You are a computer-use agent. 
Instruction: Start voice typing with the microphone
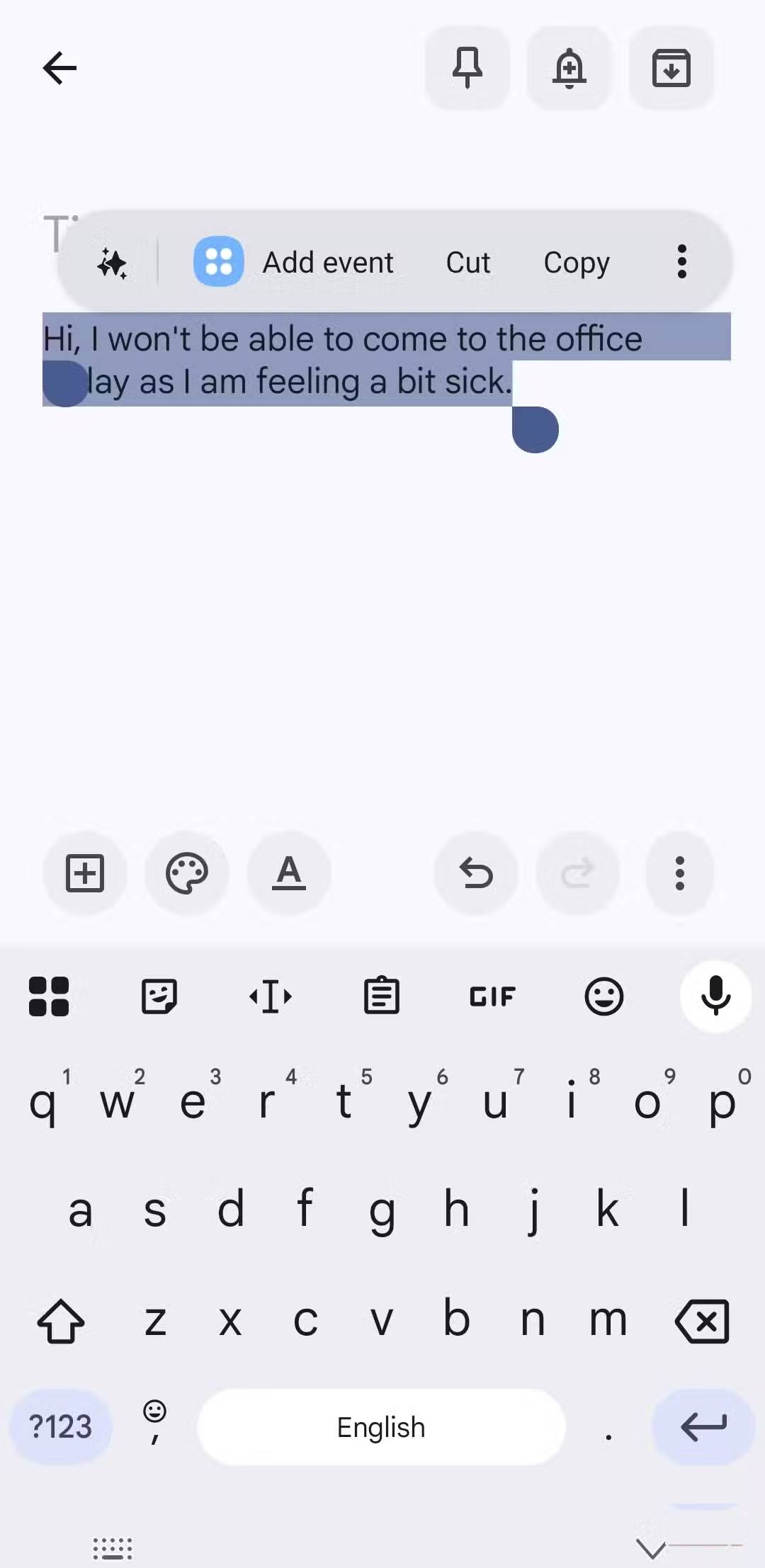click(715, 996)
